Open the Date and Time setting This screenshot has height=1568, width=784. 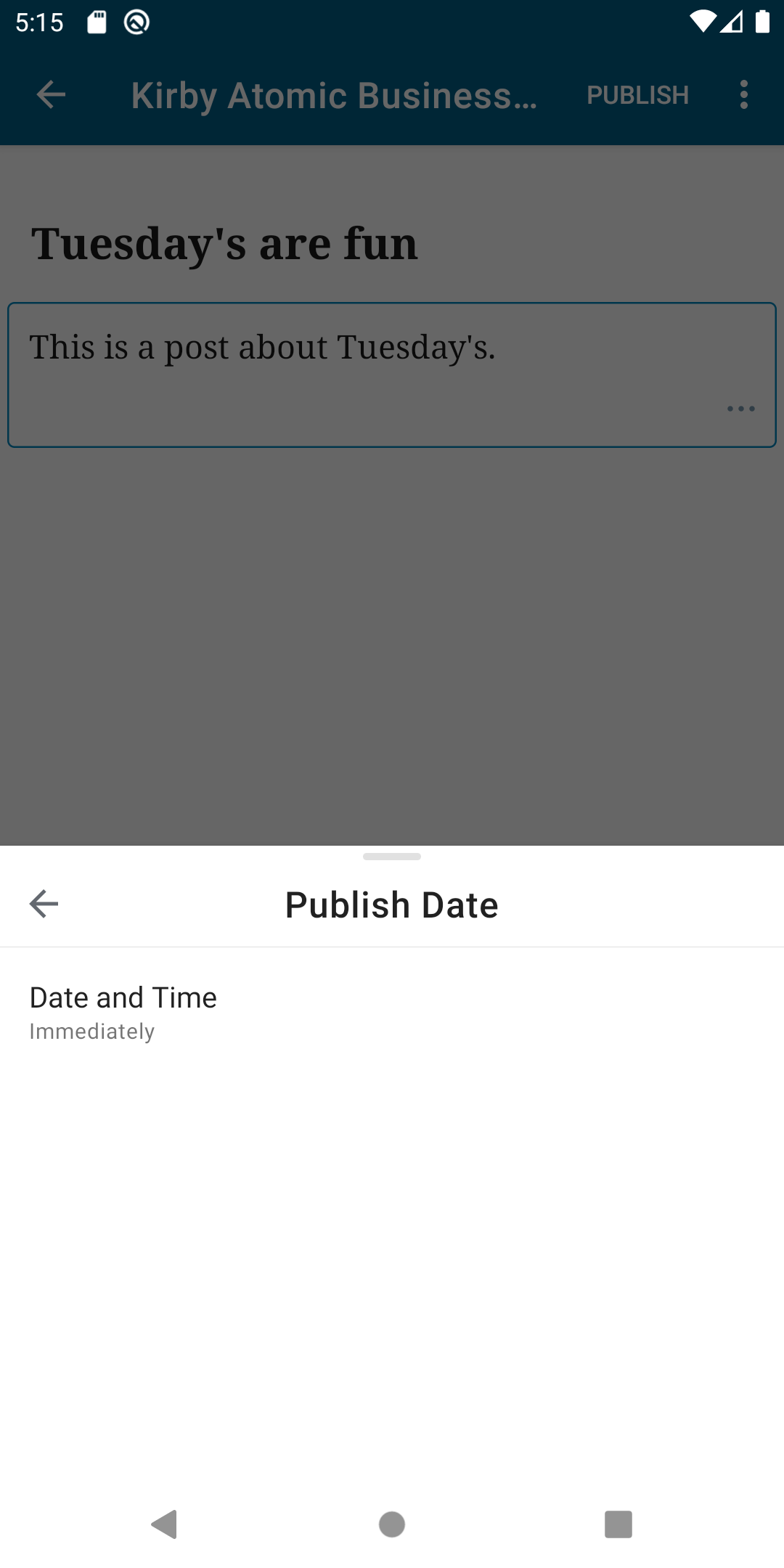point(392,1013)
